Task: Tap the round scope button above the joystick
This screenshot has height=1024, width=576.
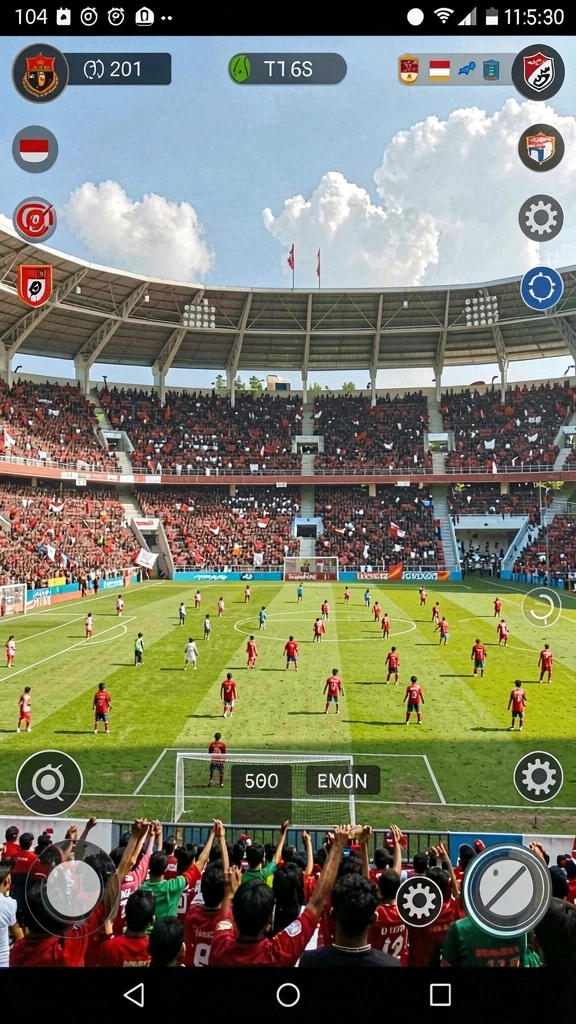Action: click(50, 782)
